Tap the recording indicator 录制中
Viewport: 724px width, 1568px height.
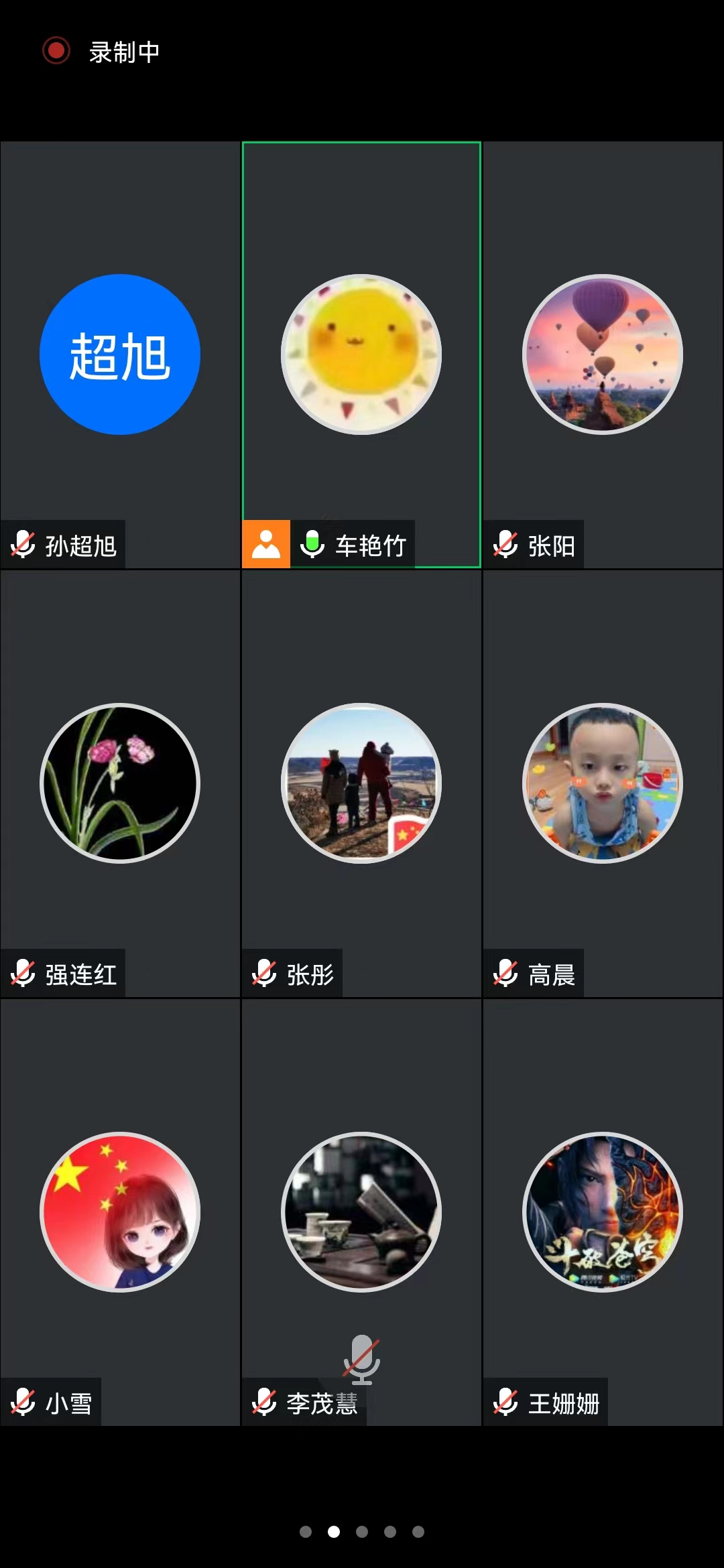102,52
